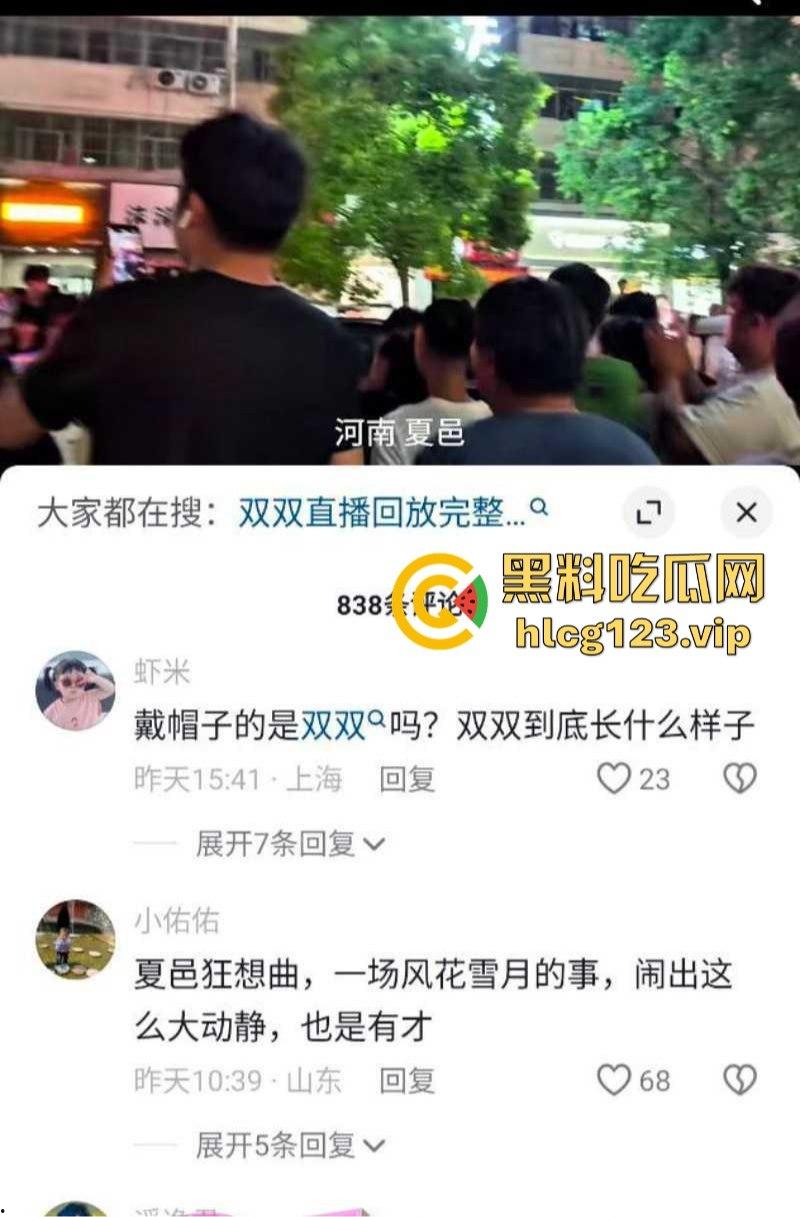Dislike 虾米's comment

740,778
